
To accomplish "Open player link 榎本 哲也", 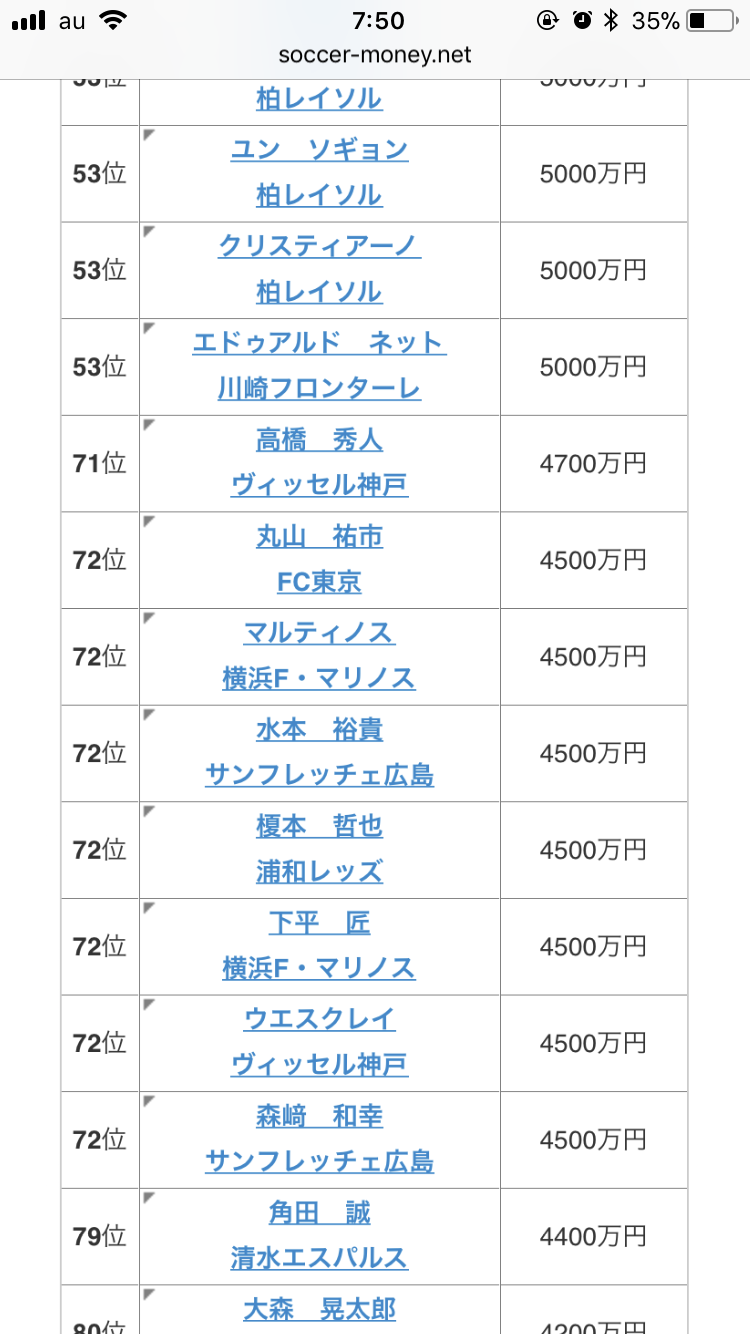I will click(319, 827).
